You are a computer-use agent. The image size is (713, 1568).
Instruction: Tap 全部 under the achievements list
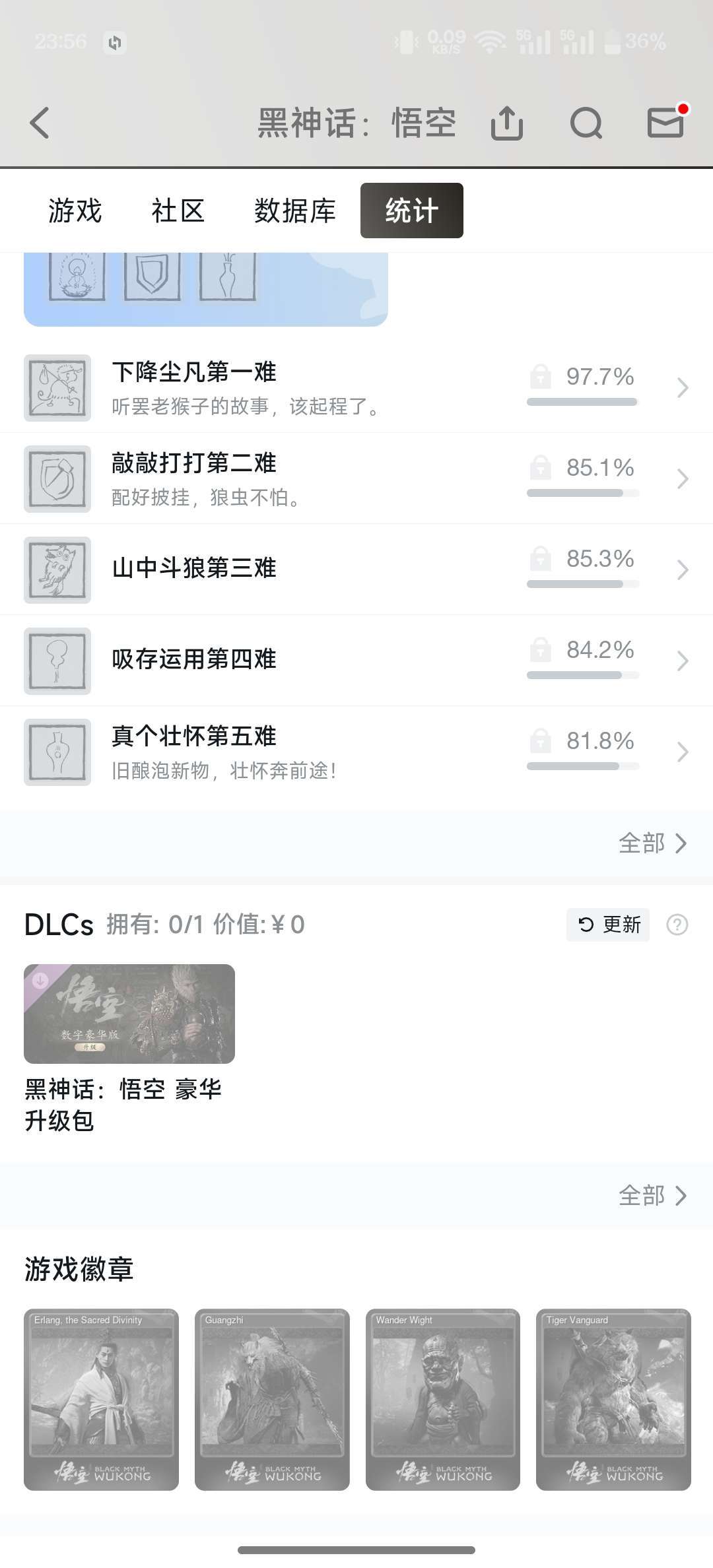tap(652, 843)
